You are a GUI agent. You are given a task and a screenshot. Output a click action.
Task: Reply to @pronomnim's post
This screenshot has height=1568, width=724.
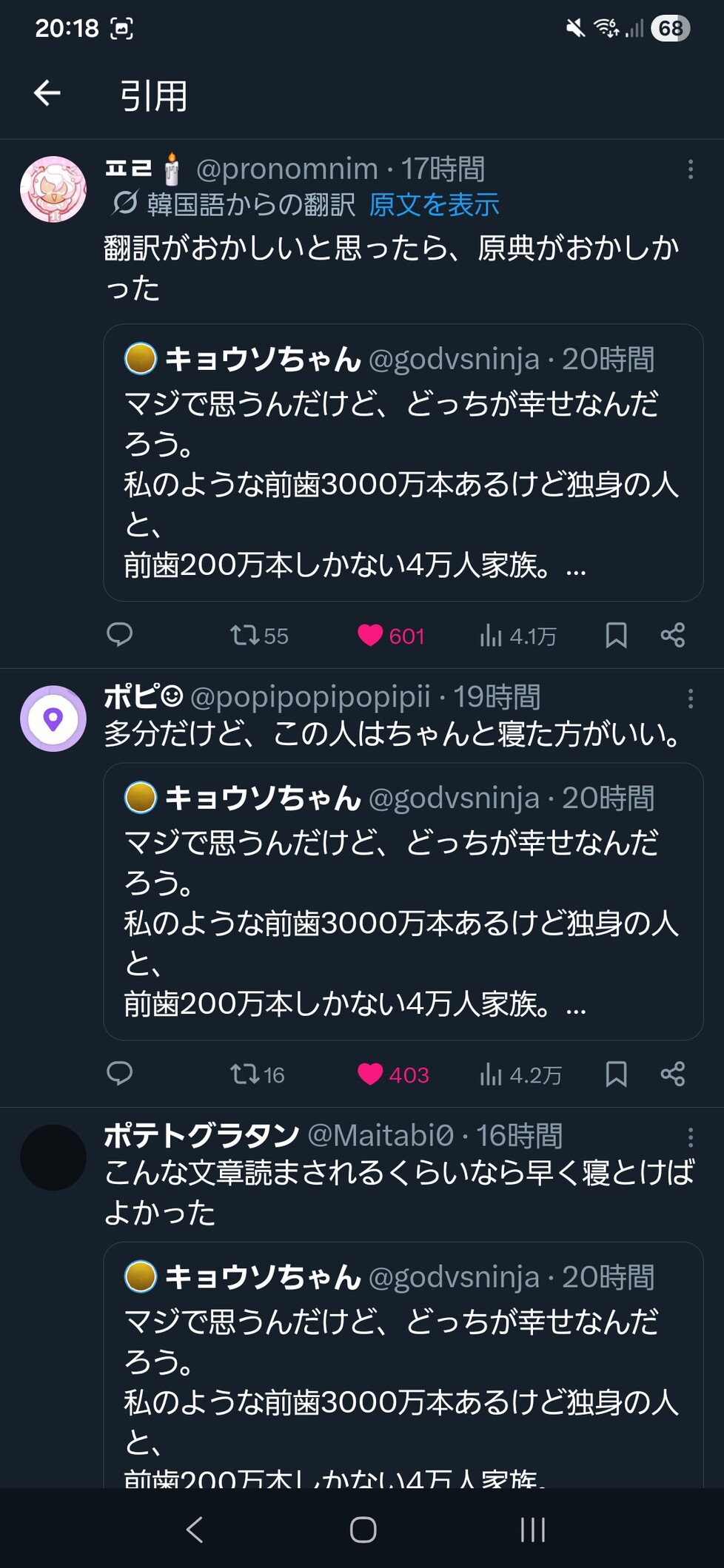[120, 635]
